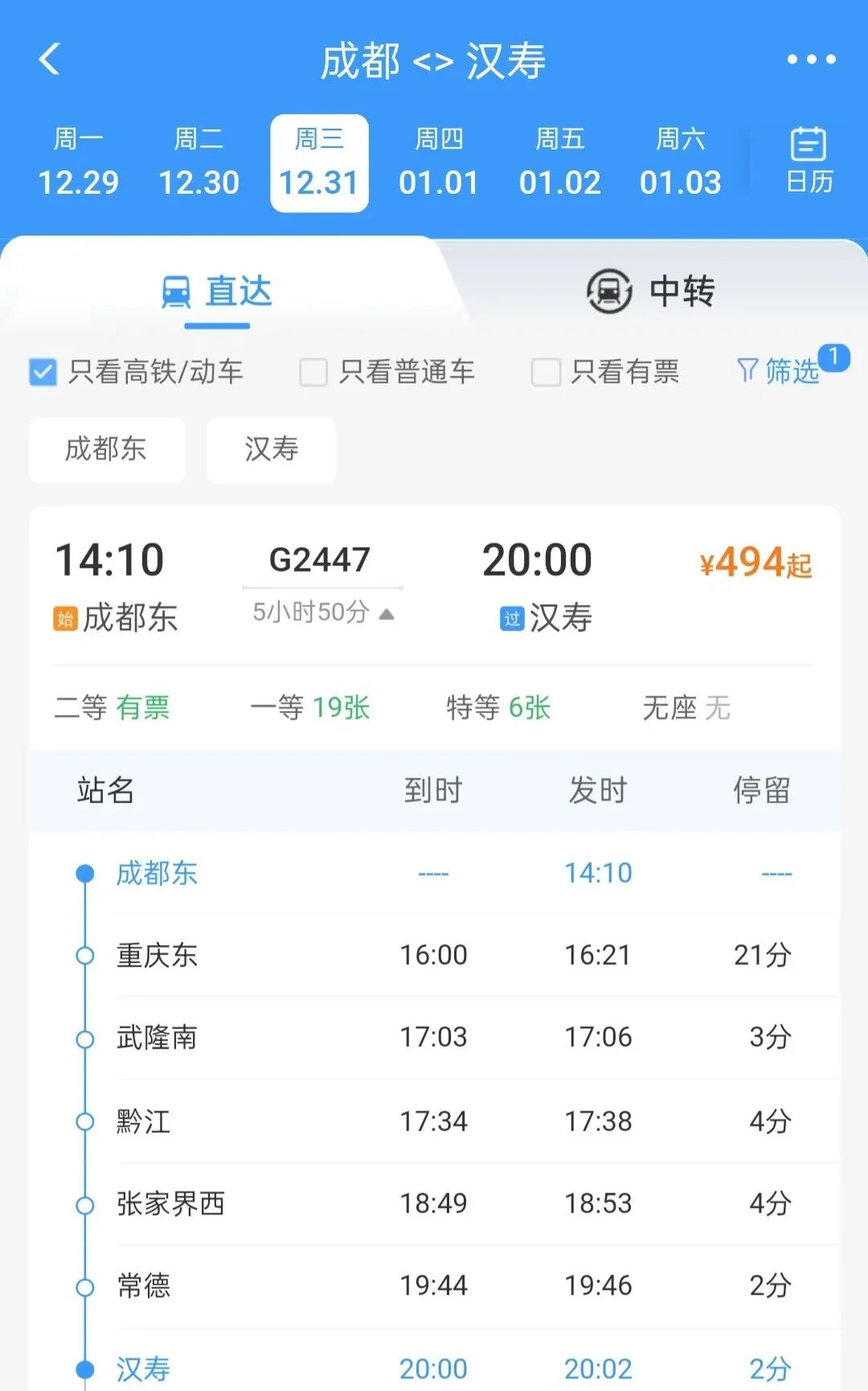Collapse the 5小时50分 stop list
The width and height of the screenshot is (868, 1391).
321,613
